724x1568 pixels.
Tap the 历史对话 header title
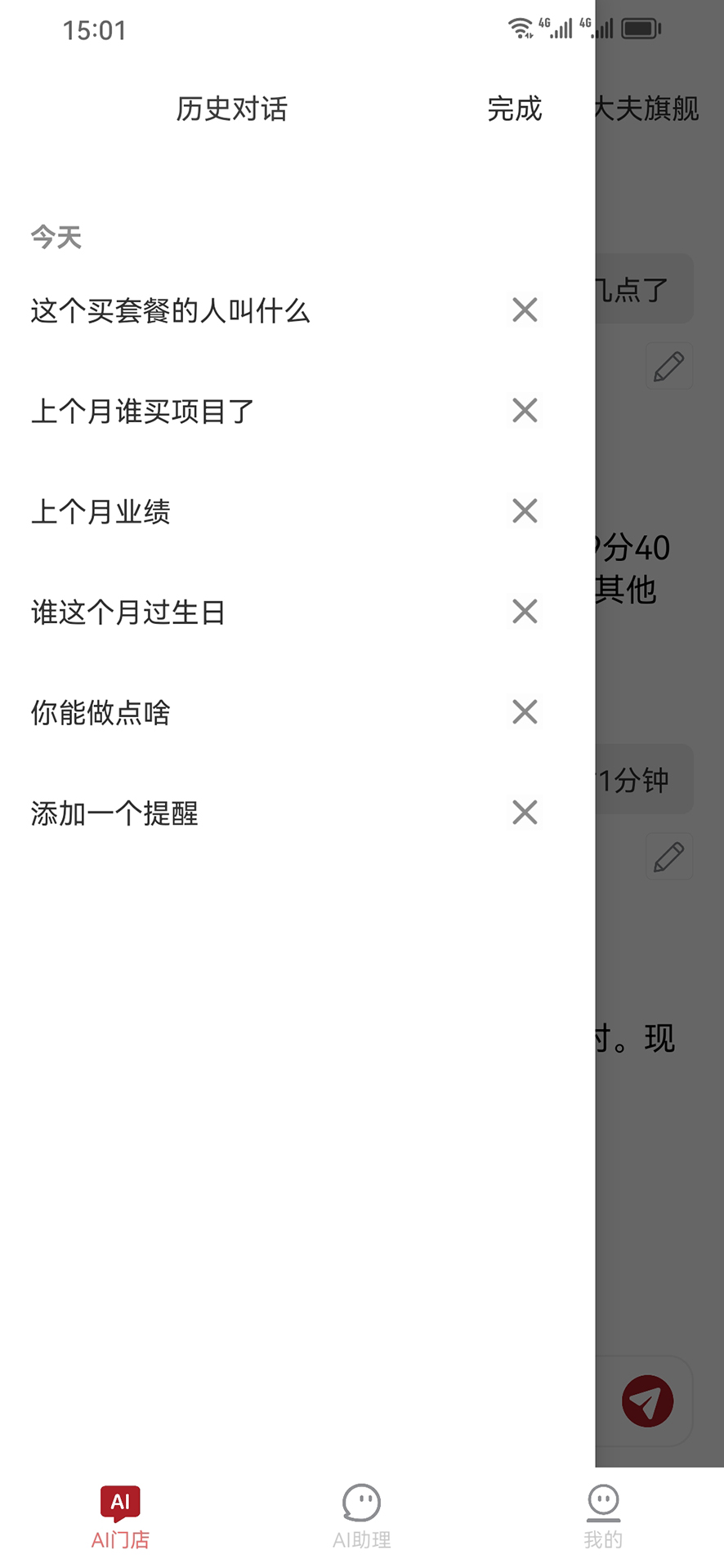point(231,109)
